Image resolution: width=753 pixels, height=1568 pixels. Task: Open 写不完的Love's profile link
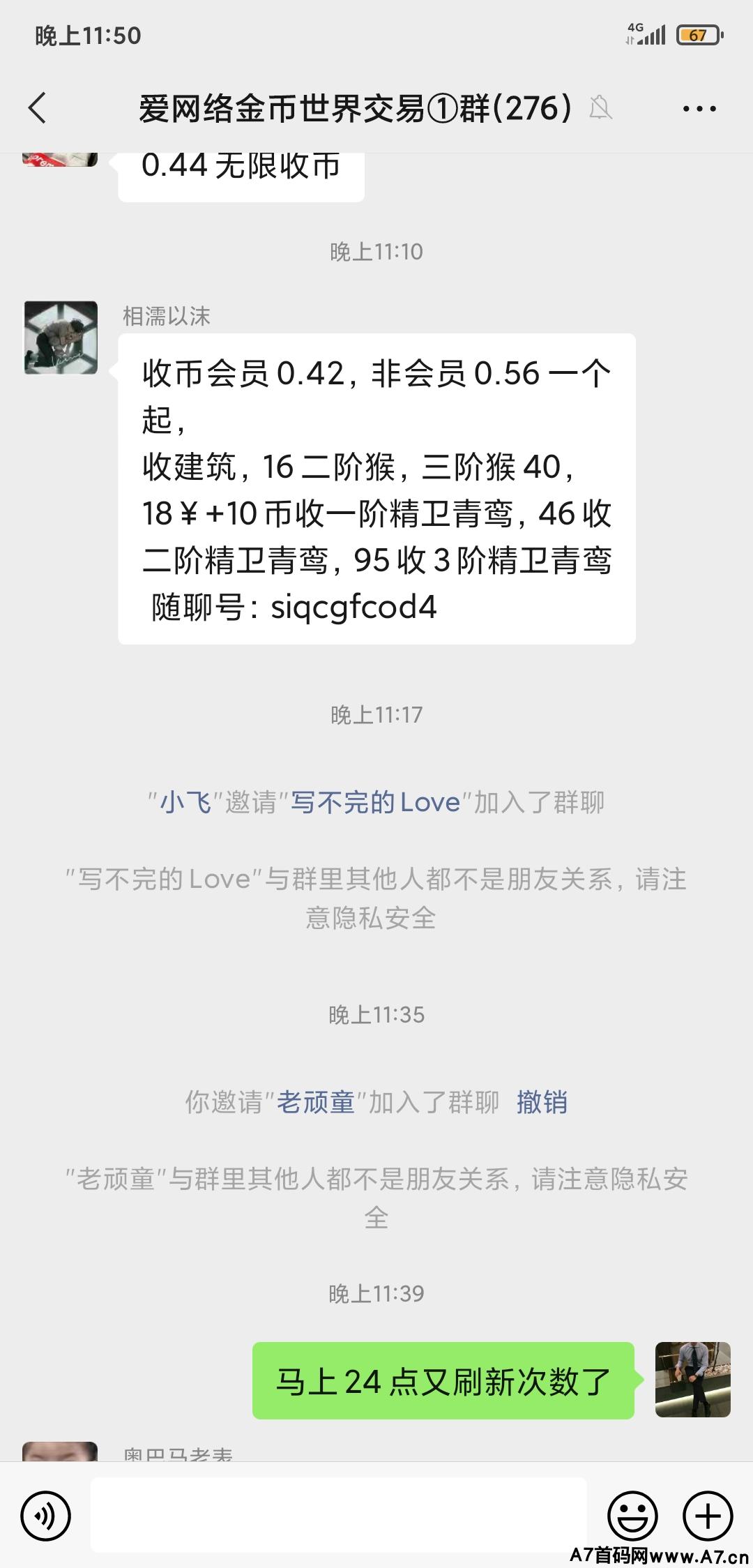(376, 802)
